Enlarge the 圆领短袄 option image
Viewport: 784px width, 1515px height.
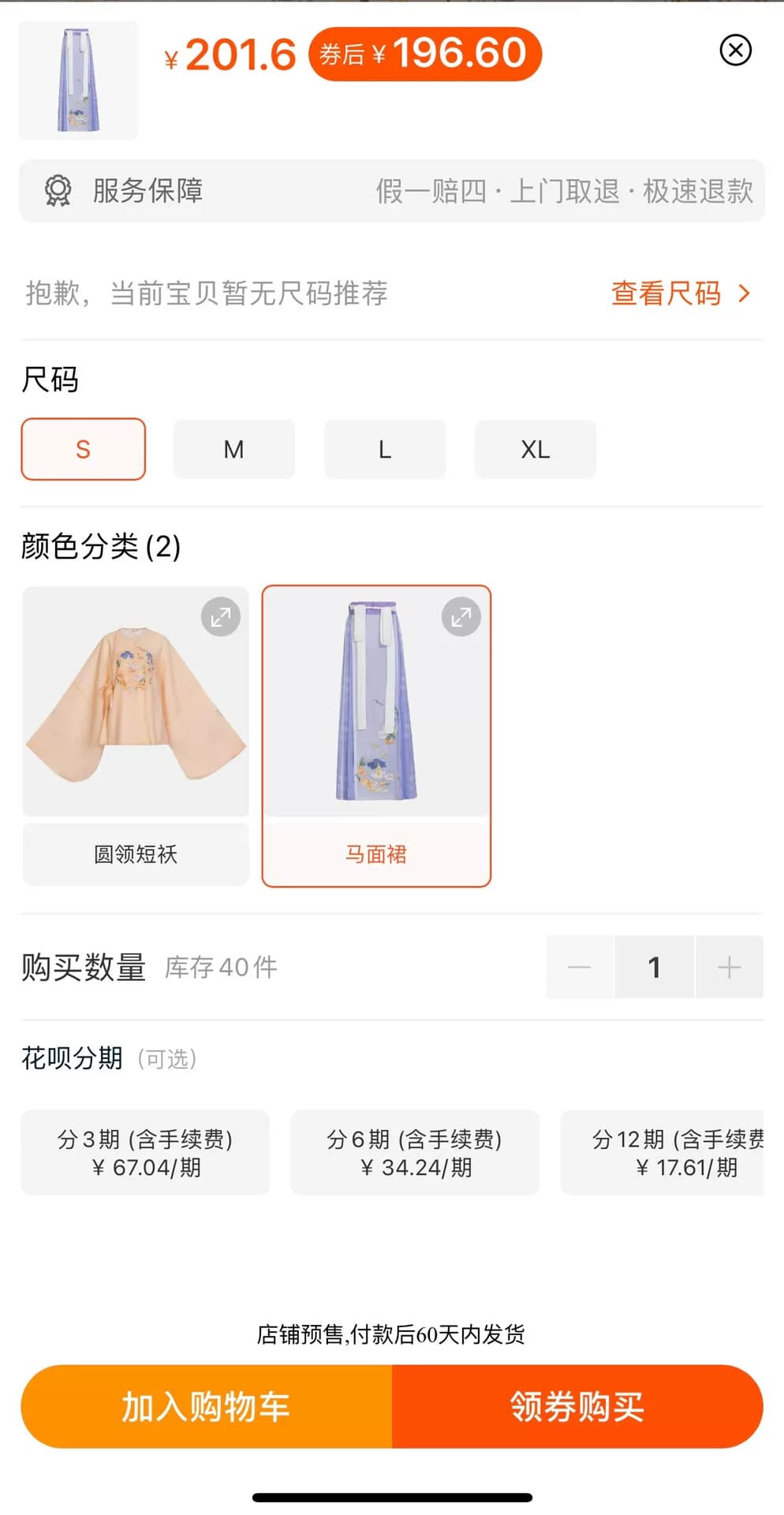pyautogui.click(x=221, y=617)
